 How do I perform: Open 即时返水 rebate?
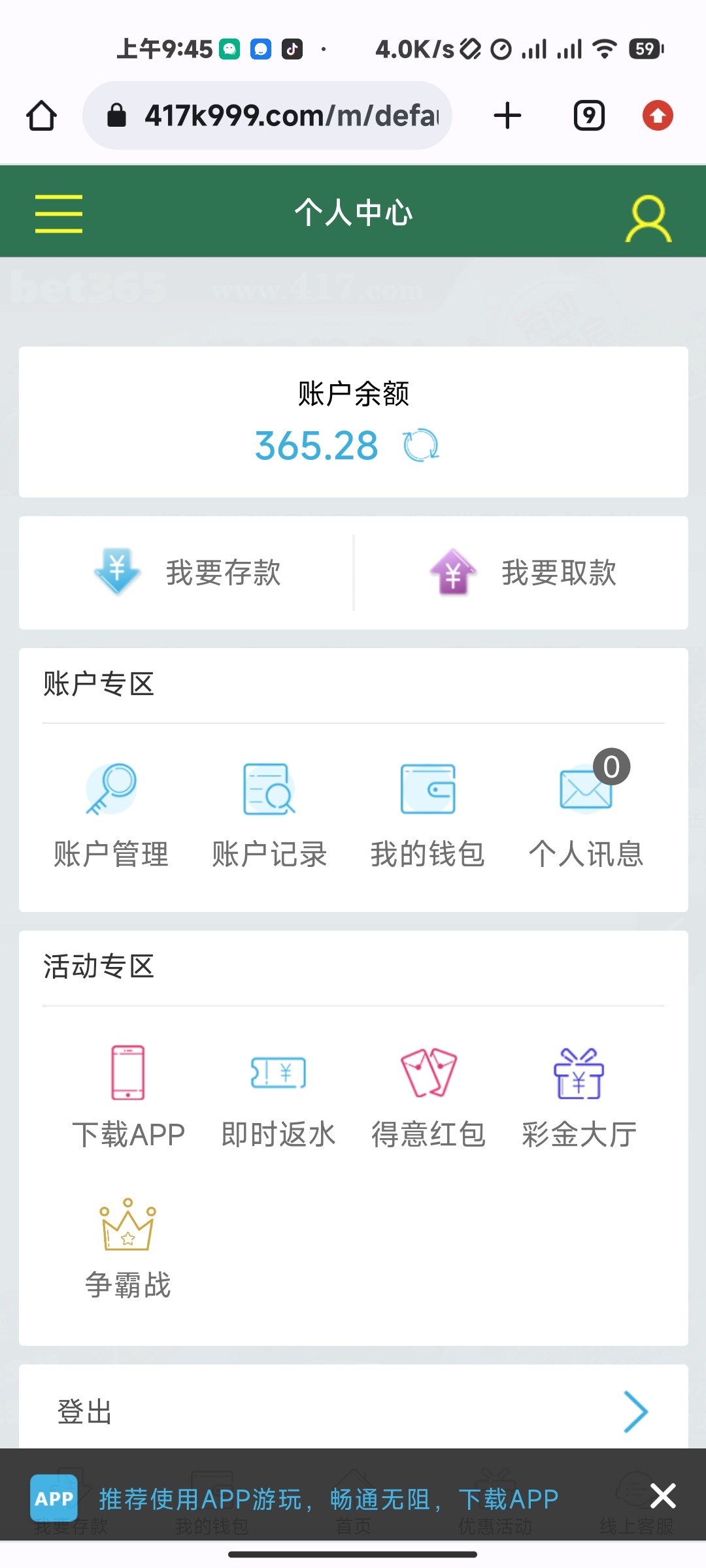click(278, 1096)
